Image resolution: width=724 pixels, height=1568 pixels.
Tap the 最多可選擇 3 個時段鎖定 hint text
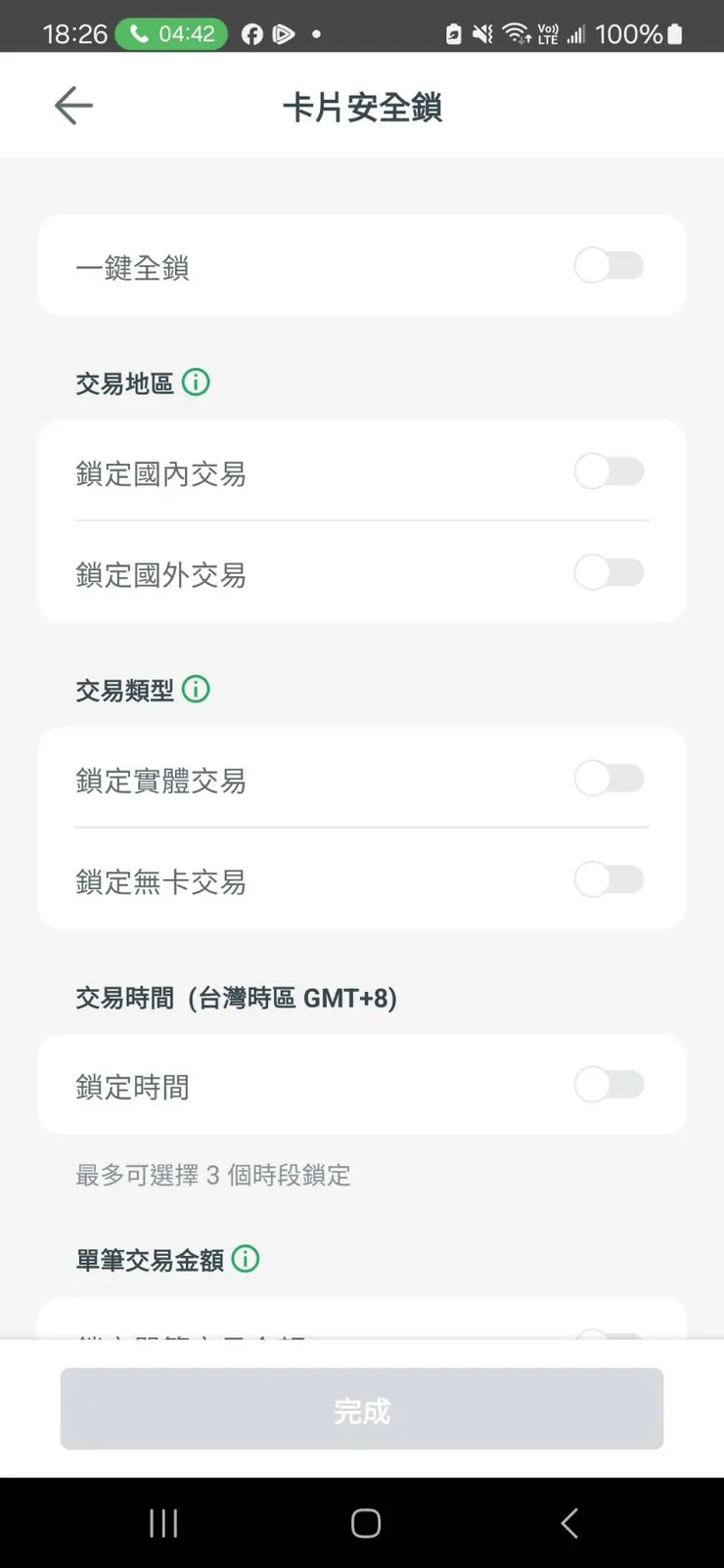point(212,1175)
